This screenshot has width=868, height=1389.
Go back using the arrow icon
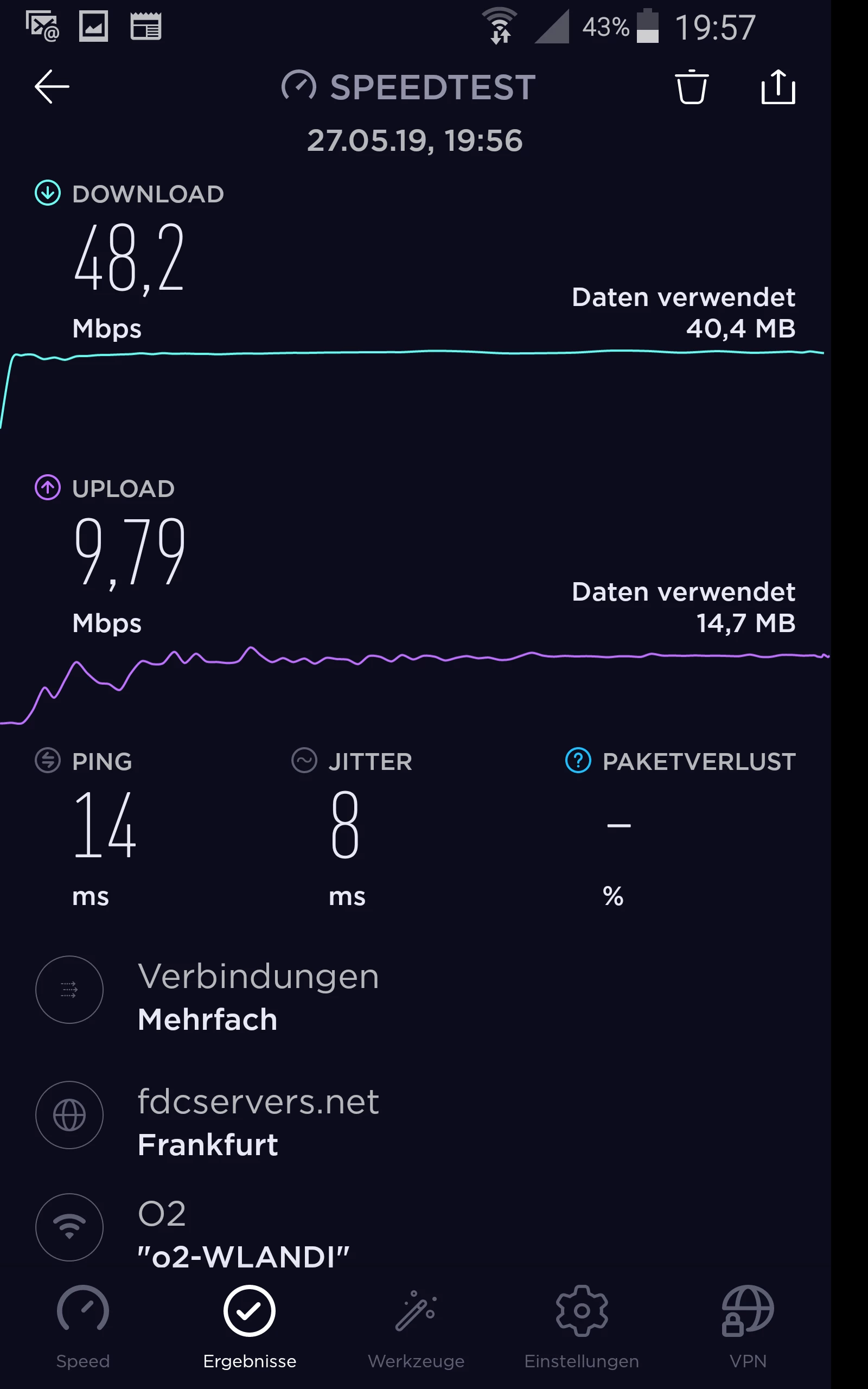coord(52,87)
